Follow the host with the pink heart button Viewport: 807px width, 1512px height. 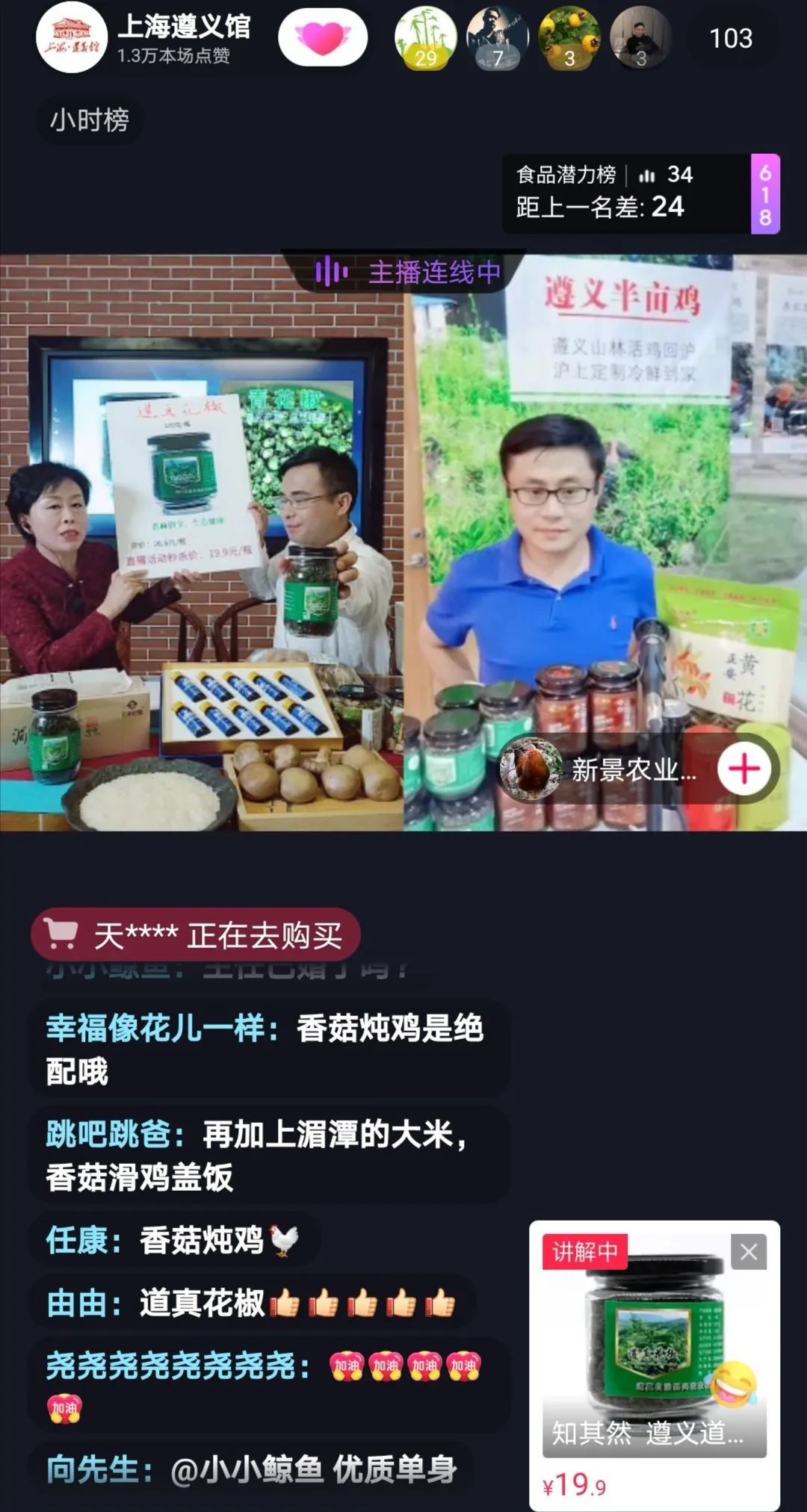(x=322, y=38)
